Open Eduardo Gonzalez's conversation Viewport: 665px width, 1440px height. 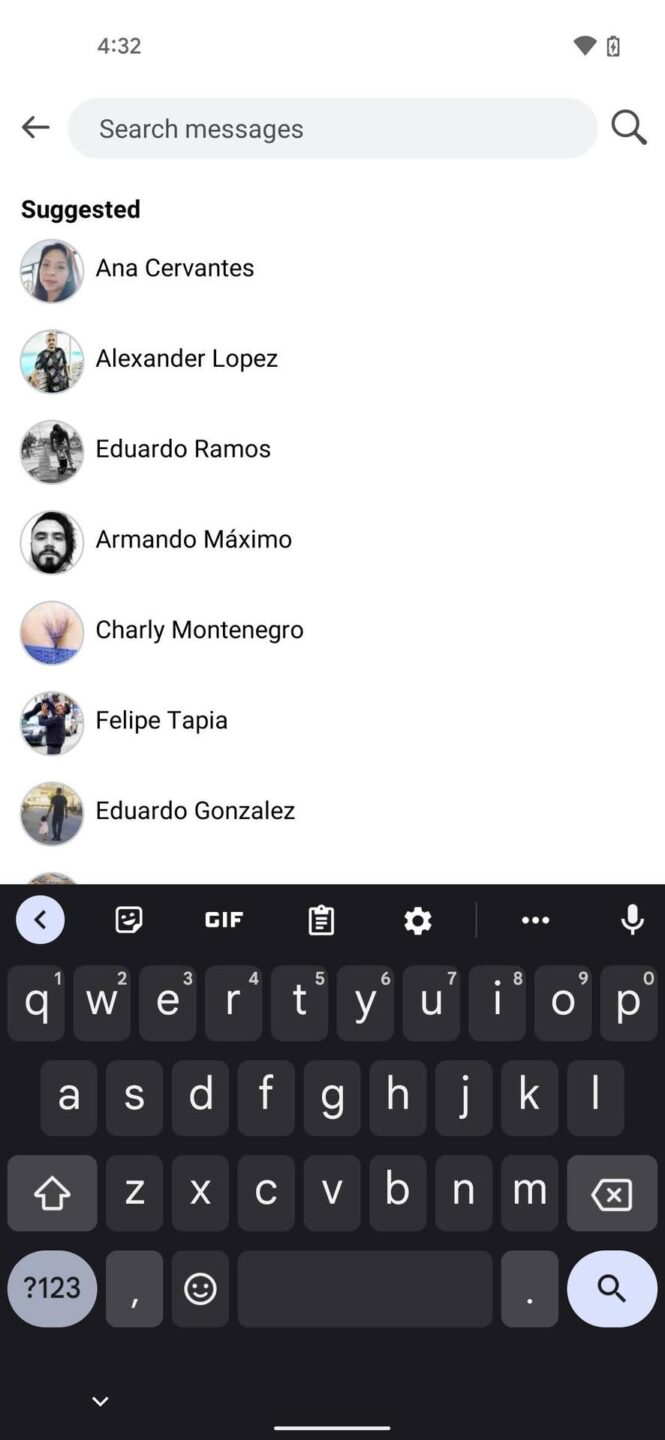tap(195, 811)
